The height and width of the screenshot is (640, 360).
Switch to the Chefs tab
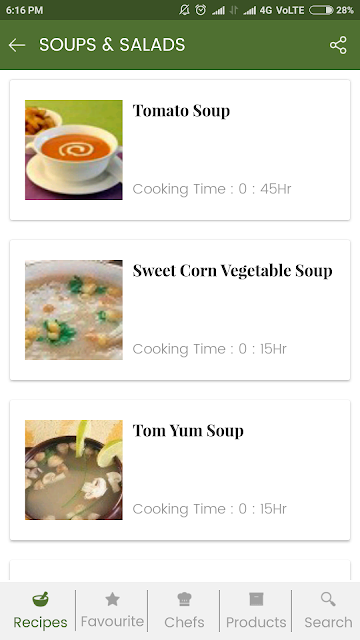point(184,611)
